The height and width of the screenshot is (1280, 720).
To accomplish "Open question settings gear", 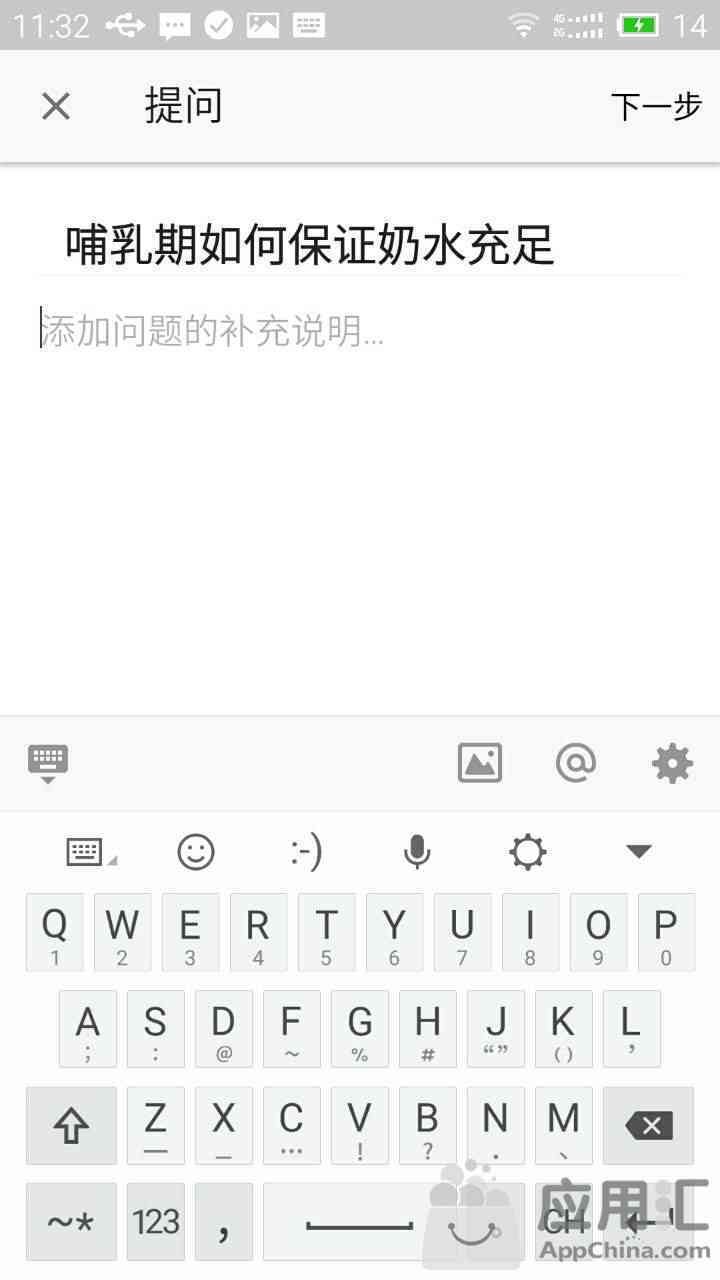I will pos(672,764).
